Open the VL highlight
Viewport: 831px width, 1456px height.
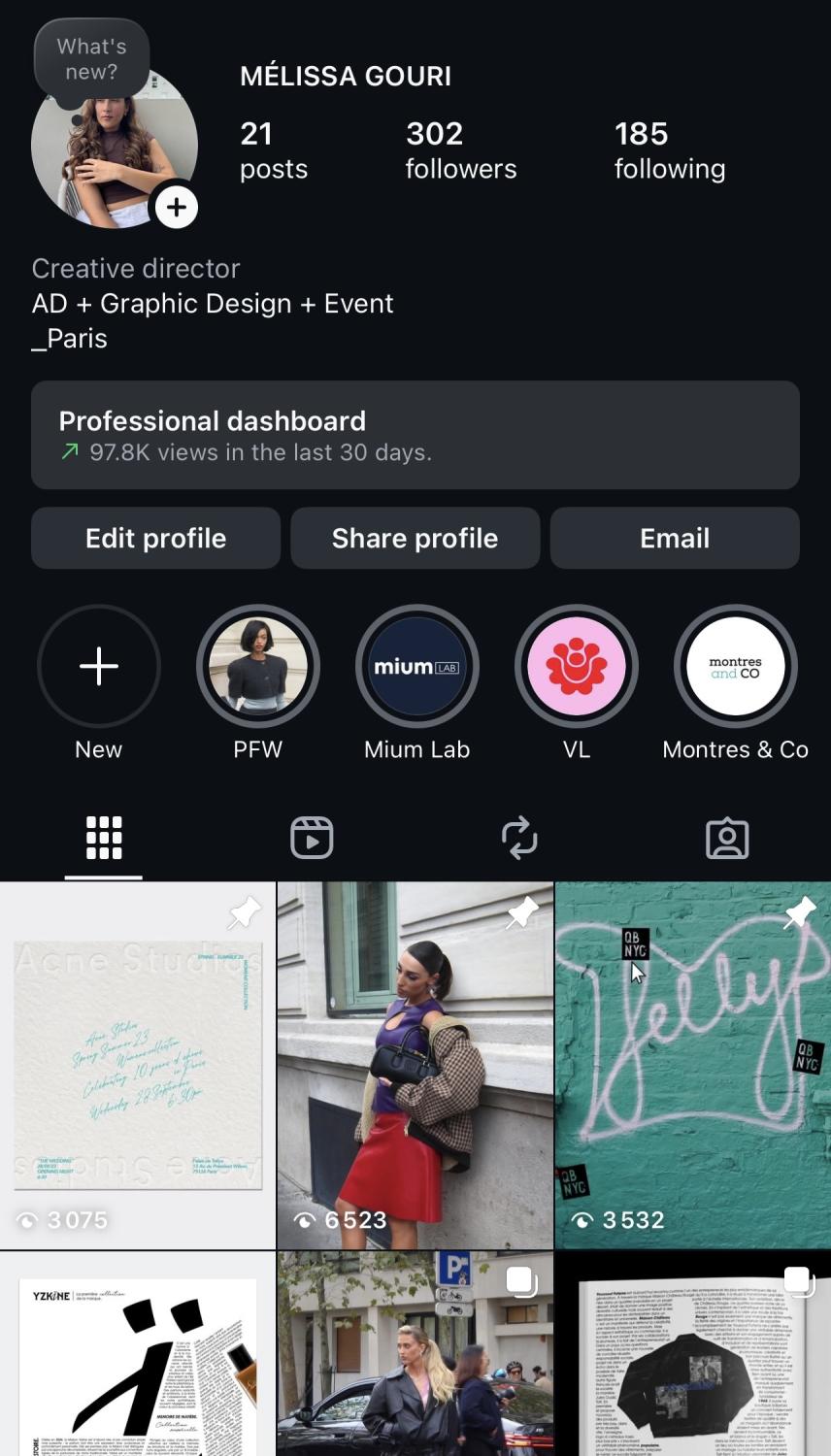pos(577,667)
